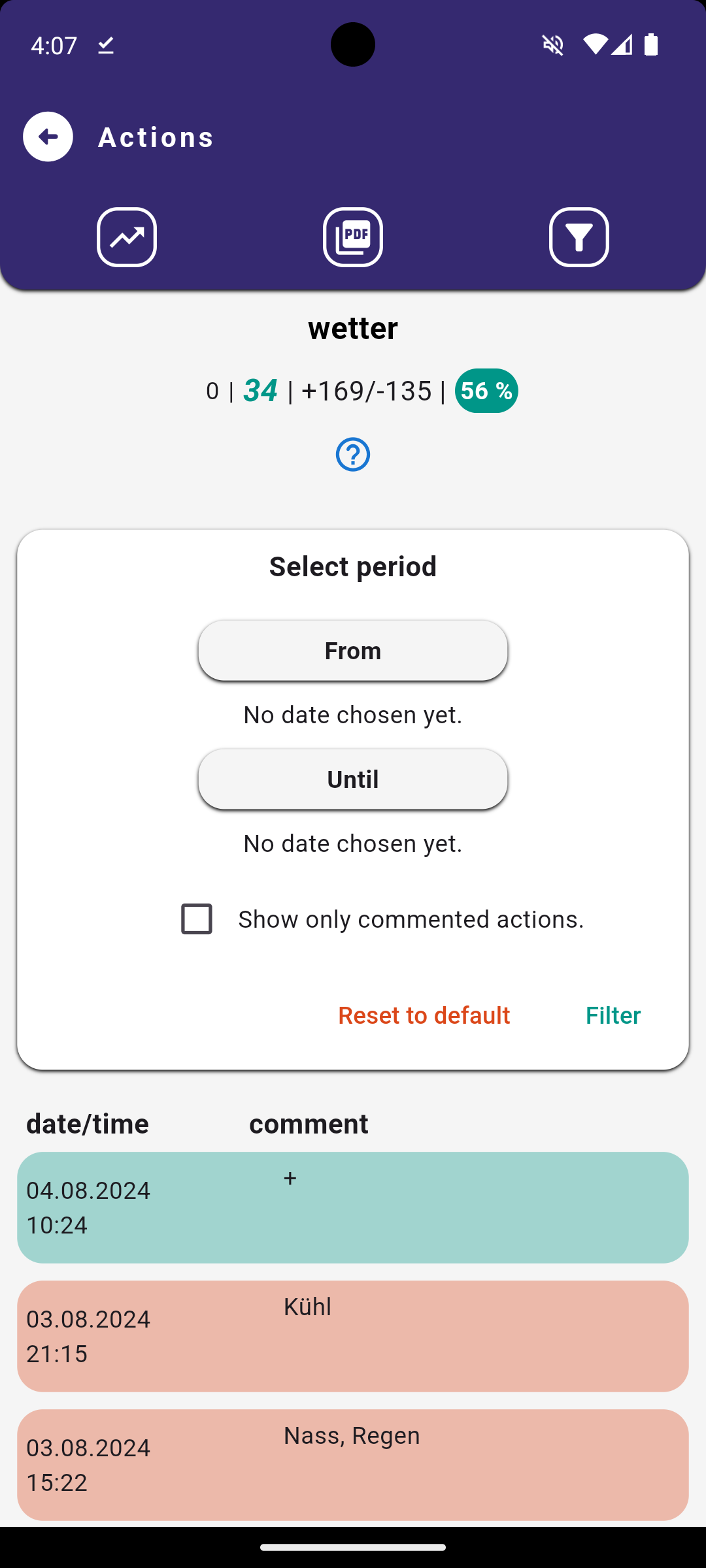Open the From date picker
Viewport: 706px width, 1568px height.
point(352,650)
